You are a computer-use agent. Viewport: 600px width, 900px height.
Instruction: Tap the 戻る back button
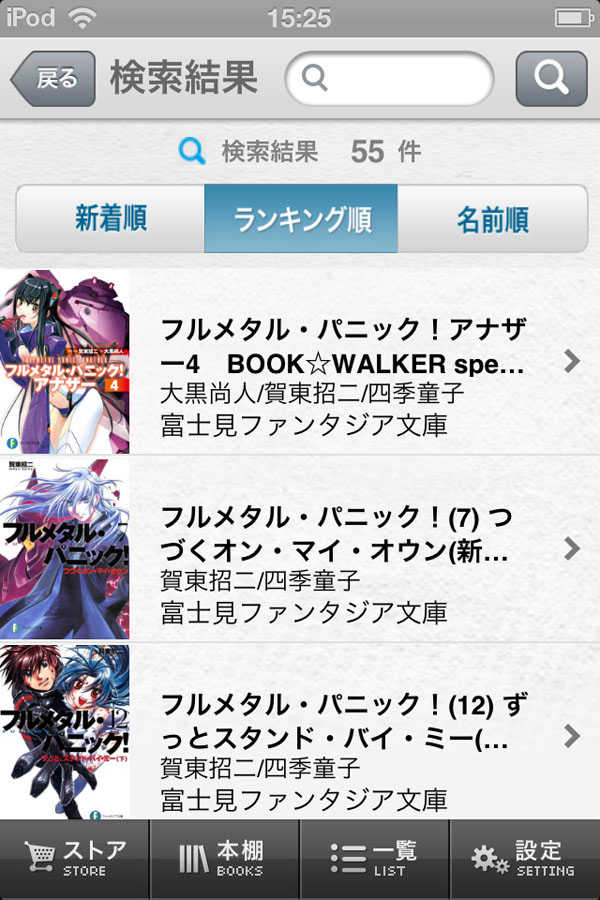54,79
